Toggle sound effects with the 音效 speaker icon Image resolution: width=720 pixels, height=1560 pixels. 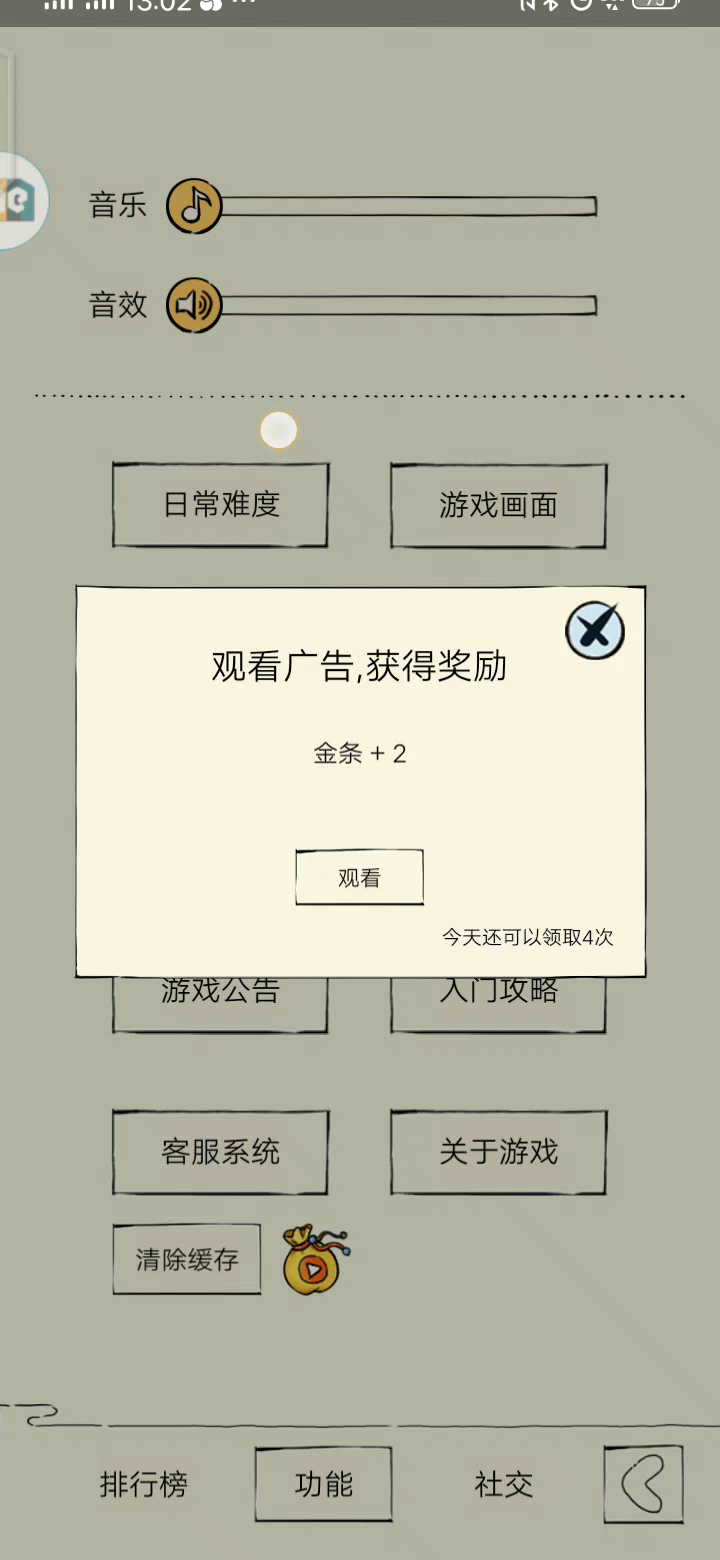click(x=194, y=306)
